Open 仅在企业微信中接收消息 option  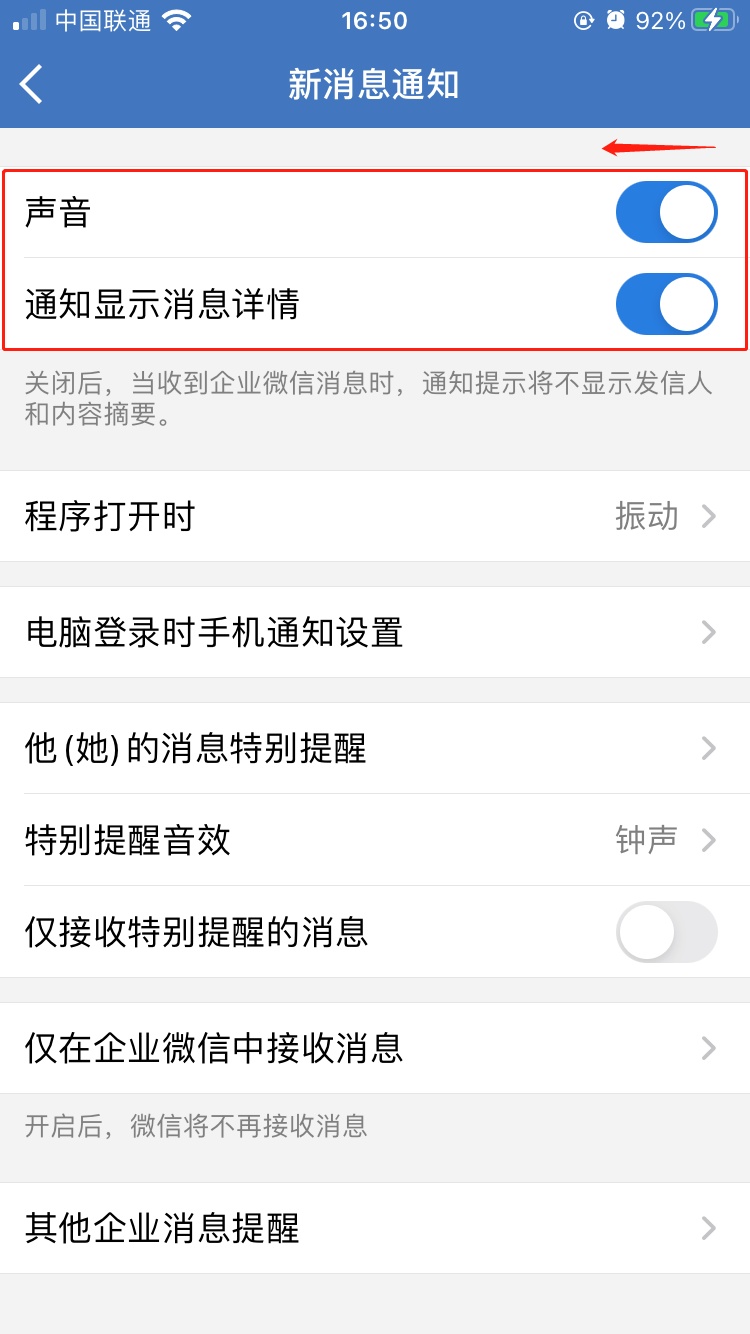(x=374, y=1048)
